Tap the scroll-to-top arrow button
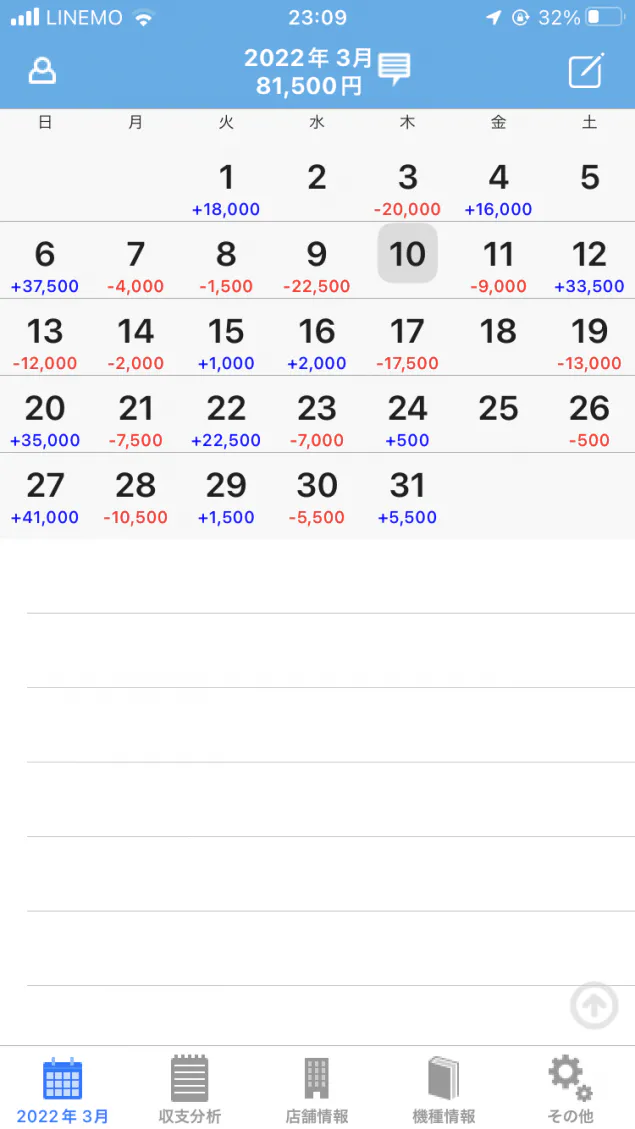 click(594, 1005)
